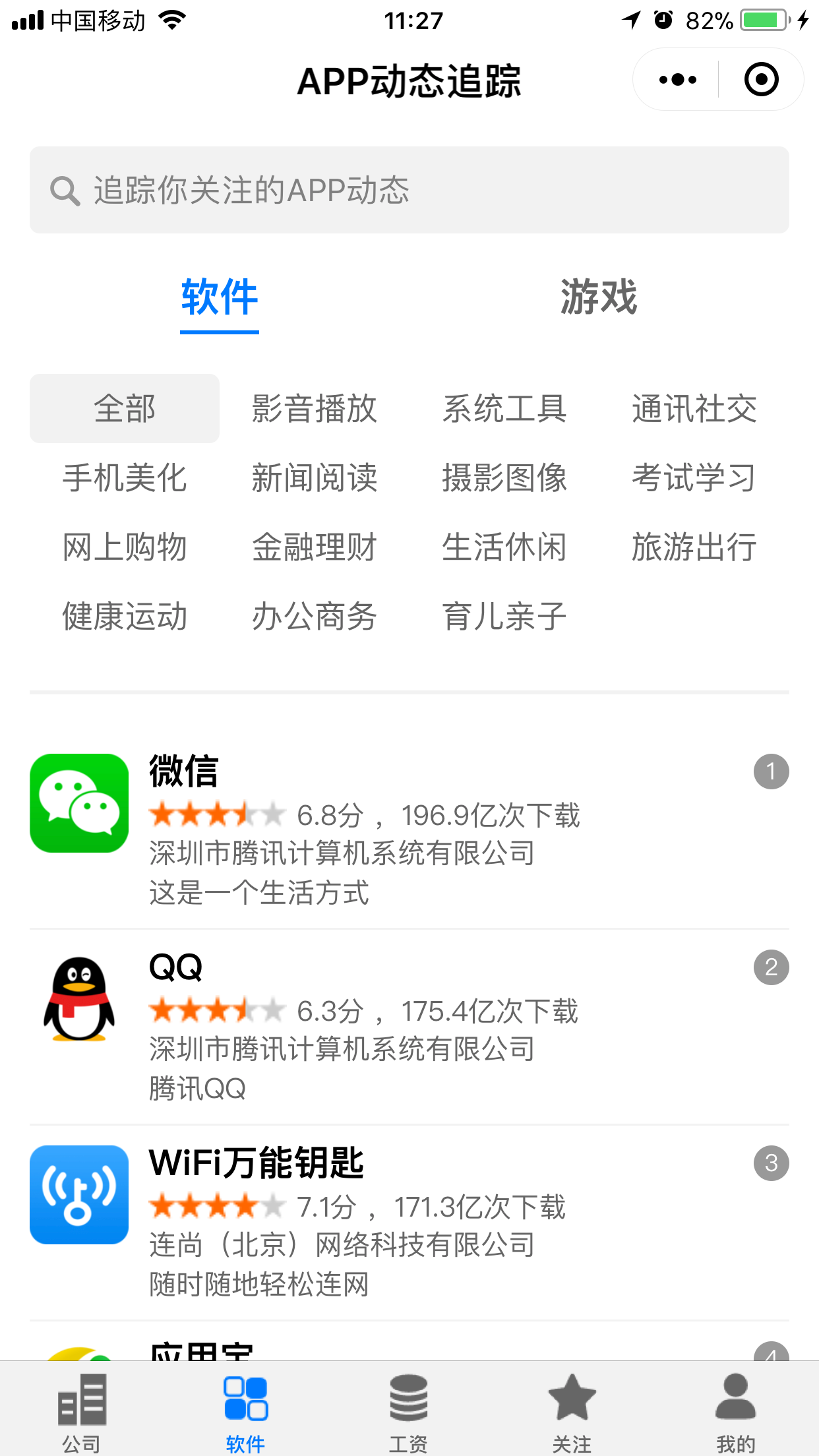Tap the search box to track apps
819x1456 pixels.
click(409, 190)
